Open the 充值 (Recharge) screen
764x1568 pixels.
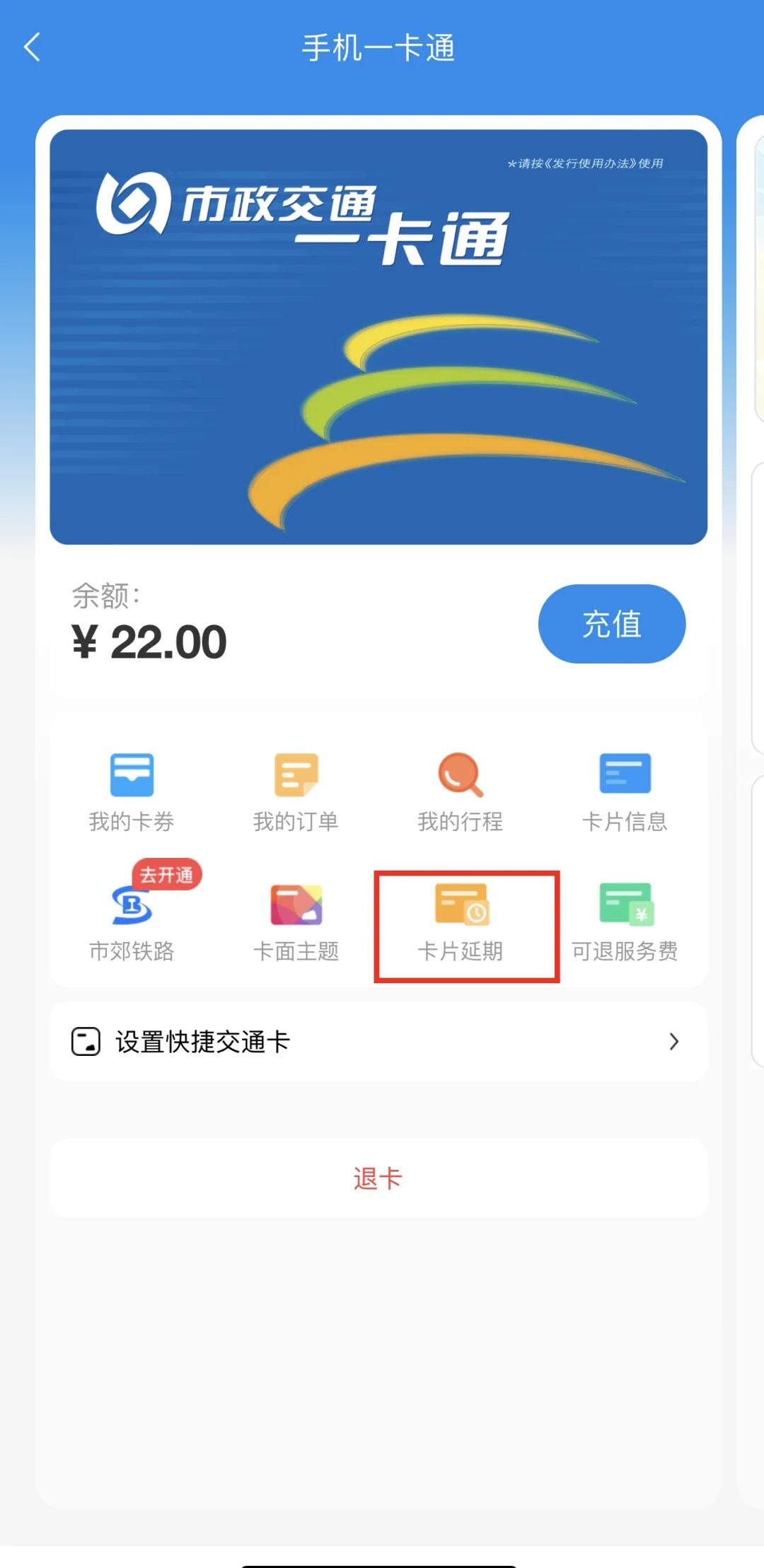[613, 623]
